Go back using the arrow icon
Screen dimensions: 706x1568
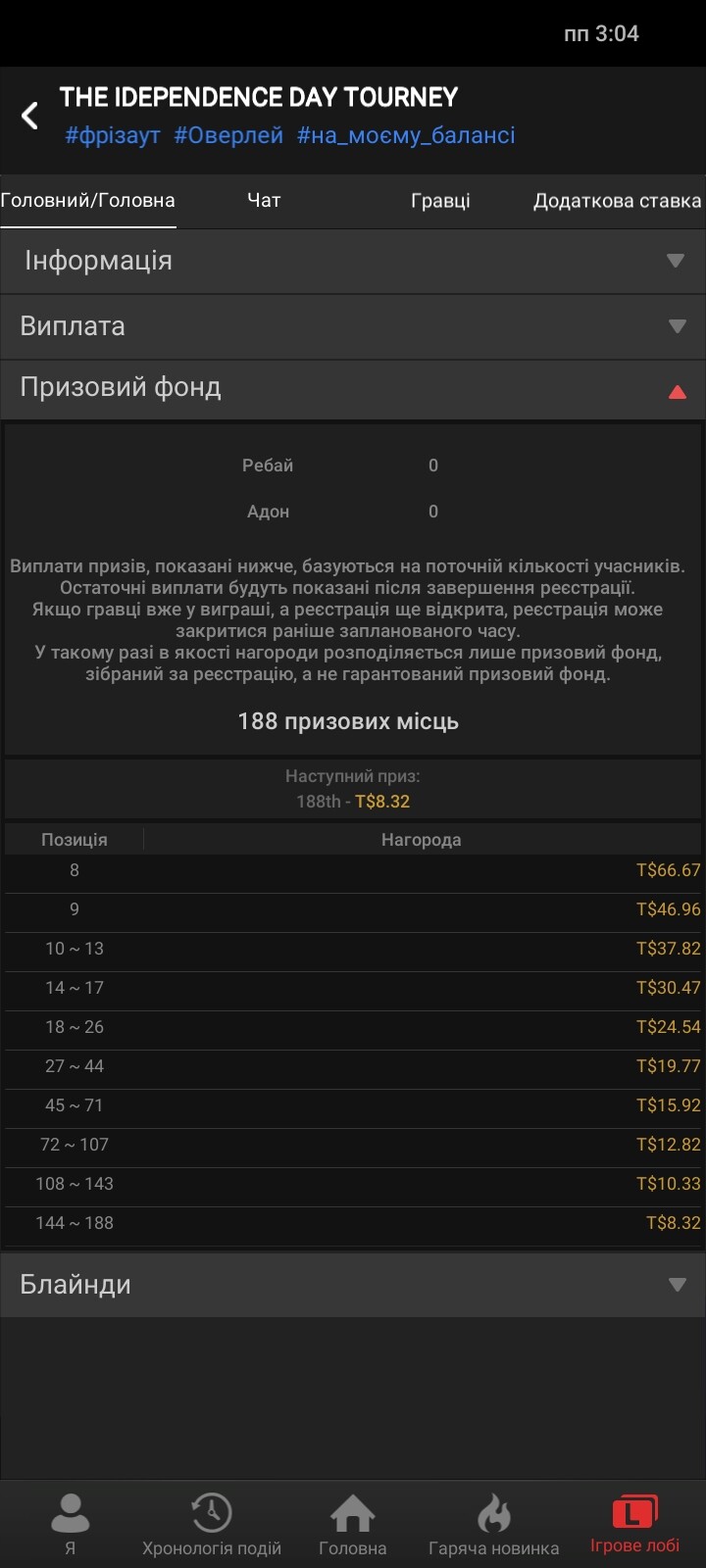[30, 116]
